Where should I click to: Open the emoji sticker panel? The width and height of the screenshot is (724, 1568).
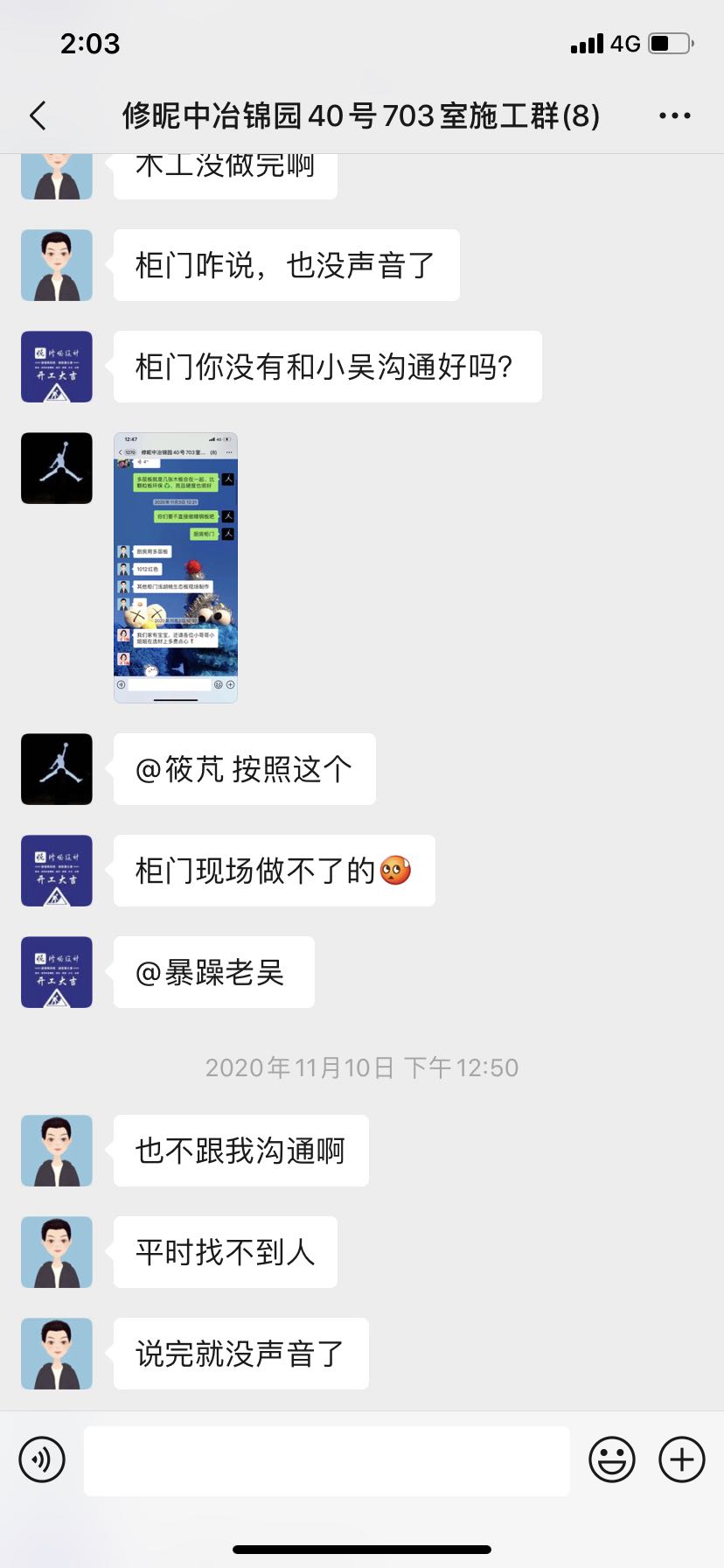click(x=611, y=1459)
